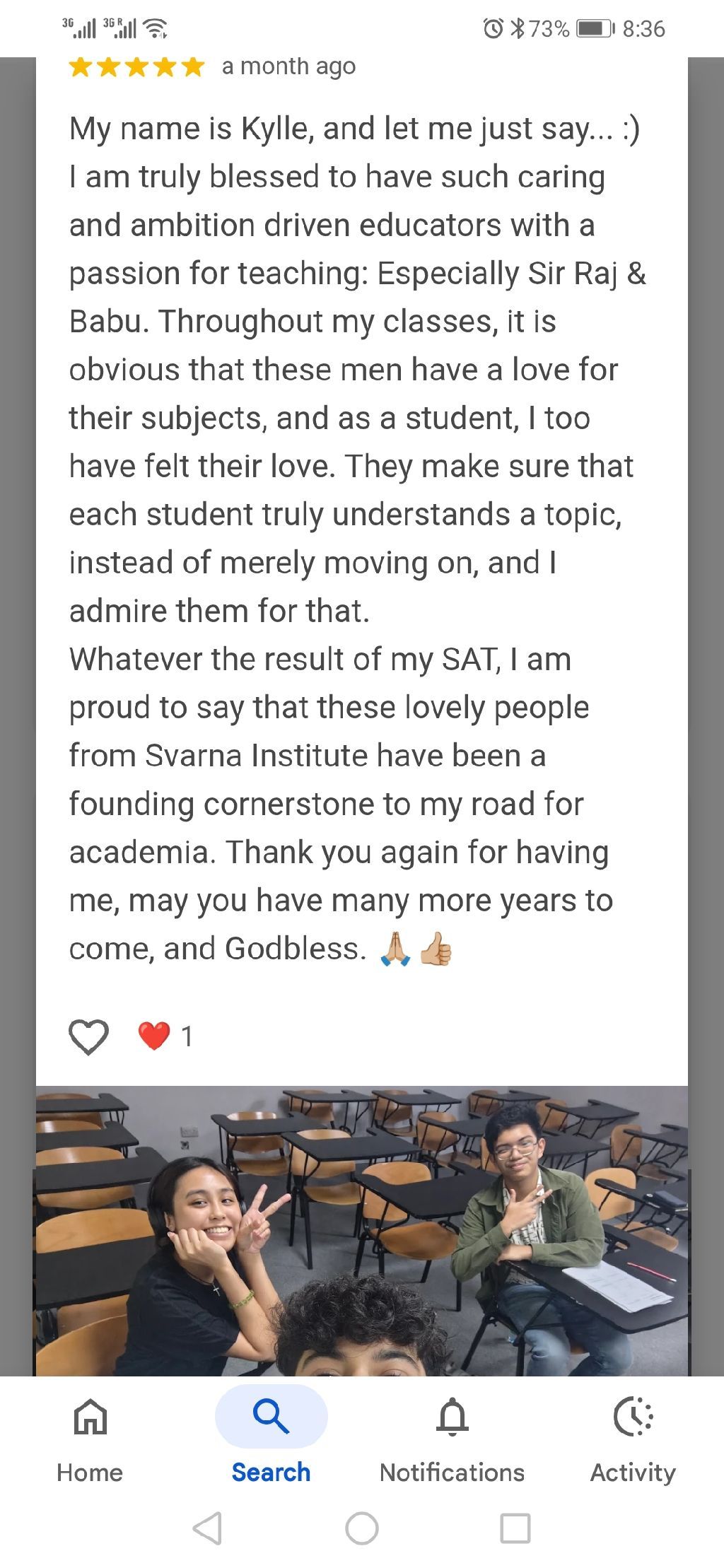Open the review's classroom photo
This screenshot has height=1568, width=724.
point(362,1230)
